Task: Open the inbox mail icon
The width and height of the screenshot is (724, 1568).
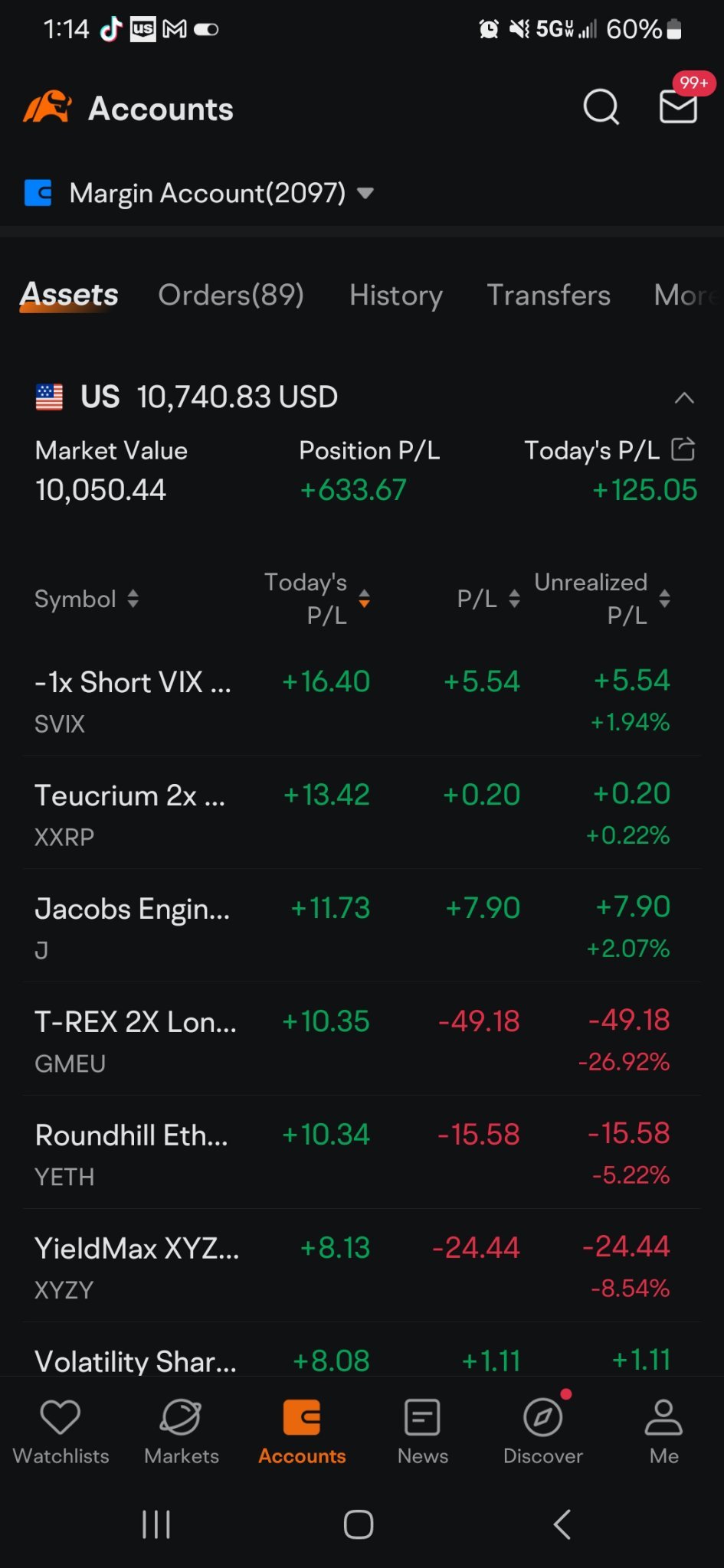Action: (679, 106)
